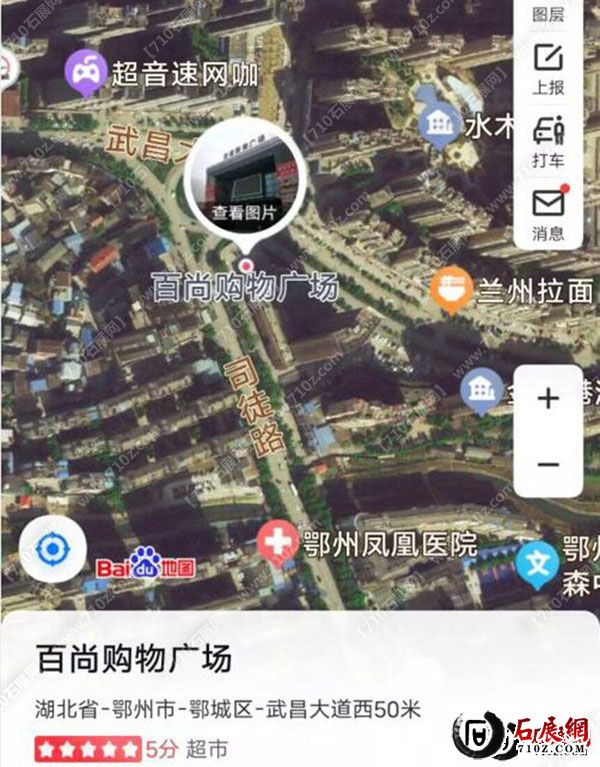The width and height of the screenshot is (600, 767).
Task: Open the 打车 ride-hailing option
Action: click(x=548, y=141)
